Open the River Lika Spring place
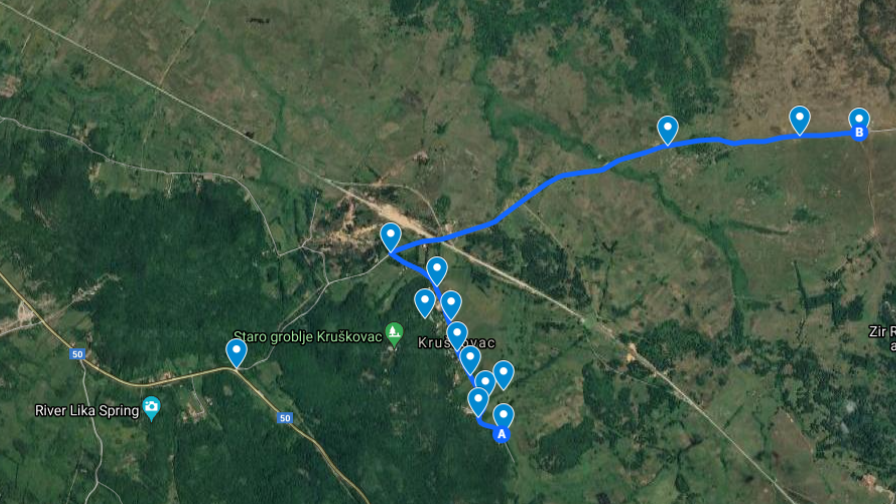The height and width of the screenshot is (504, 896). pyautogui.click(x=151, y=408)
